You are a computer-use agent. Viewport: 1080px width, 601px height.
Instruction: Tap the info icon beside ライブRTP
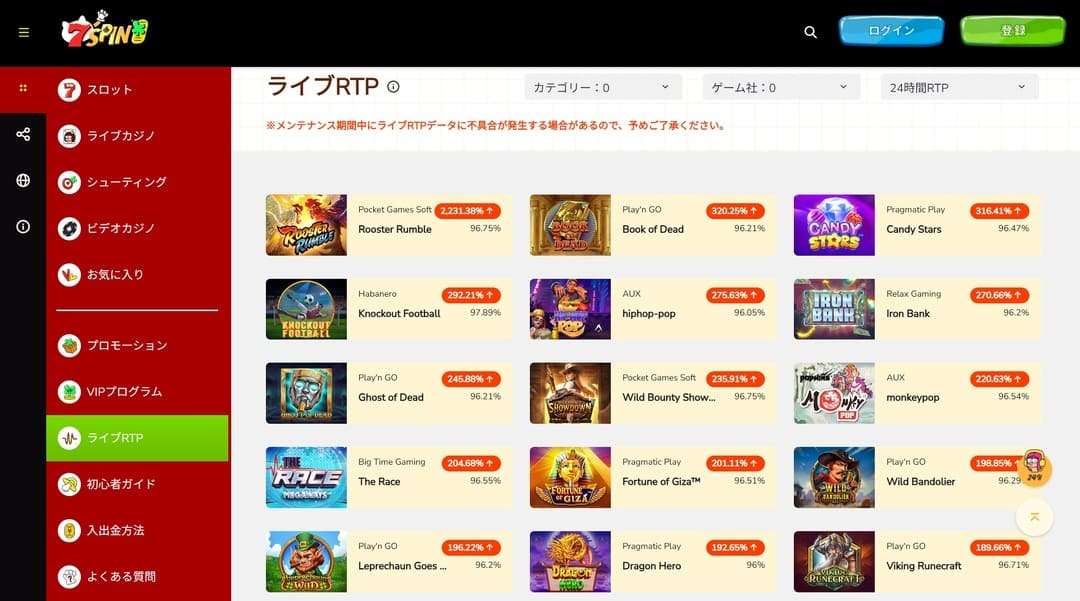point(393,87)
